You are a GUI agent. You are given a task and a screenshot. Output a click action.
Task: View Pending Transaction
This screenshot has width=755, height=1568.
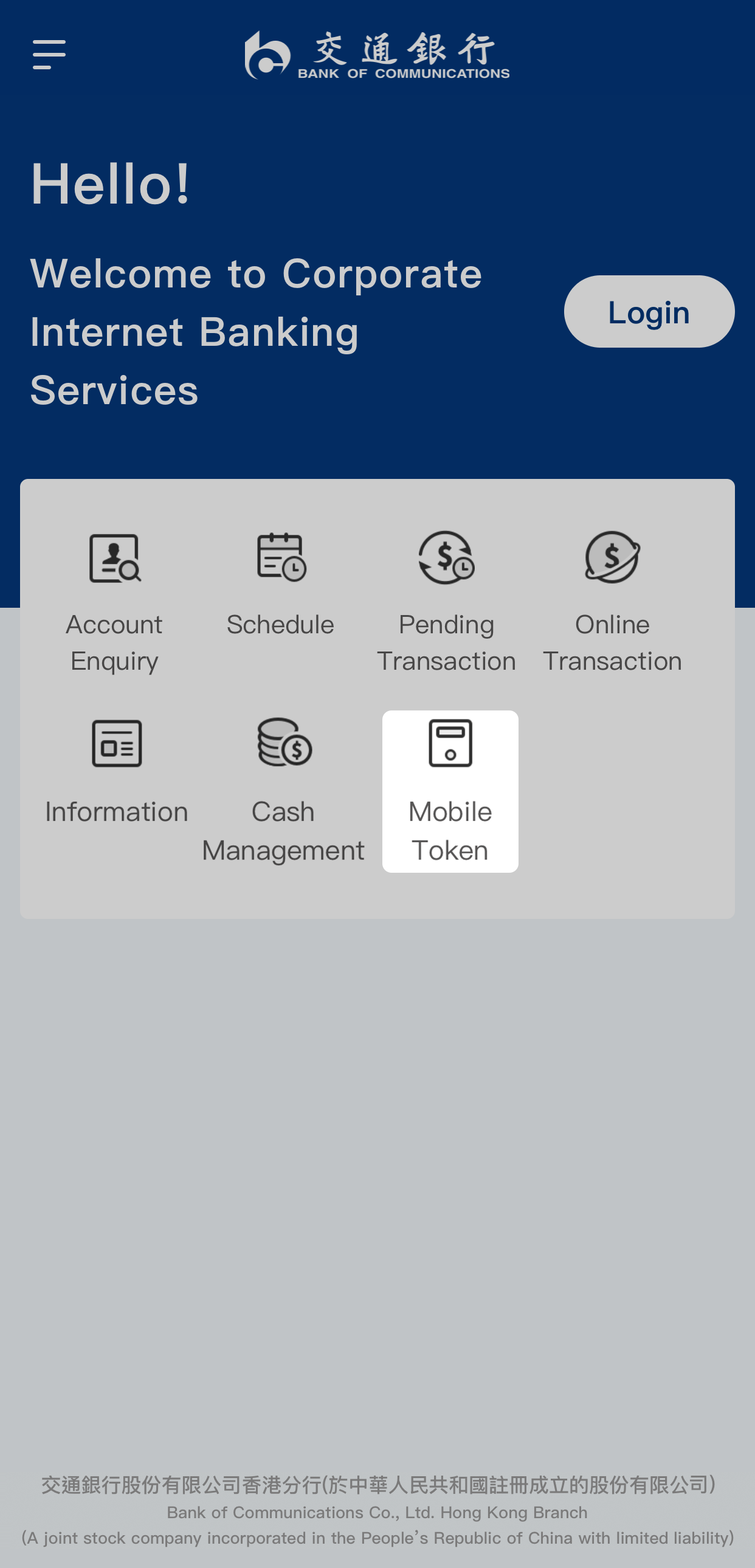pos(446,601)
